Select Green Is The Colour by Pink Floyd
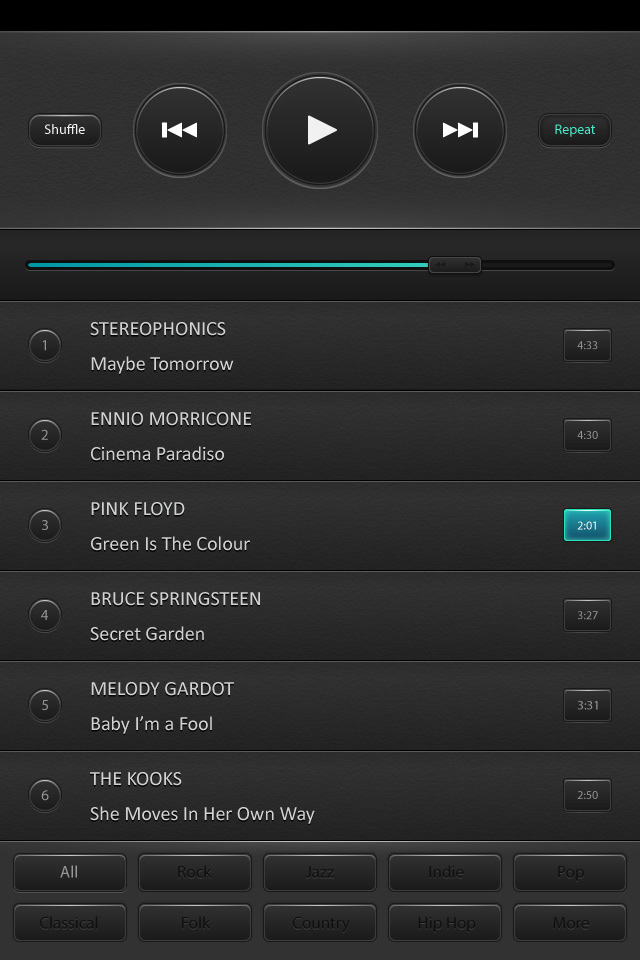The image size is (640, 960). [320, 526]
